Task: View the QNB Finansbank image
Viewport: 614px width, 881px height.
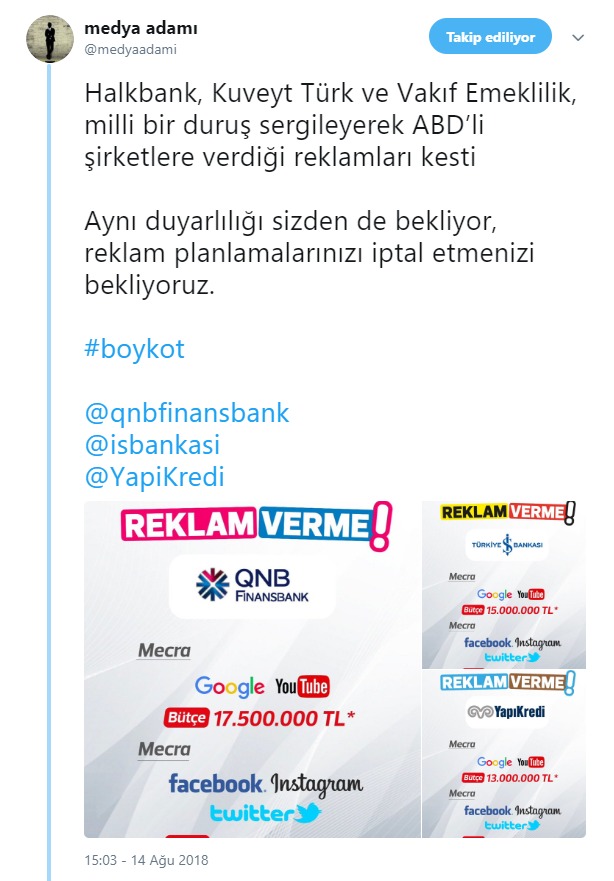Action: point(252,670)
